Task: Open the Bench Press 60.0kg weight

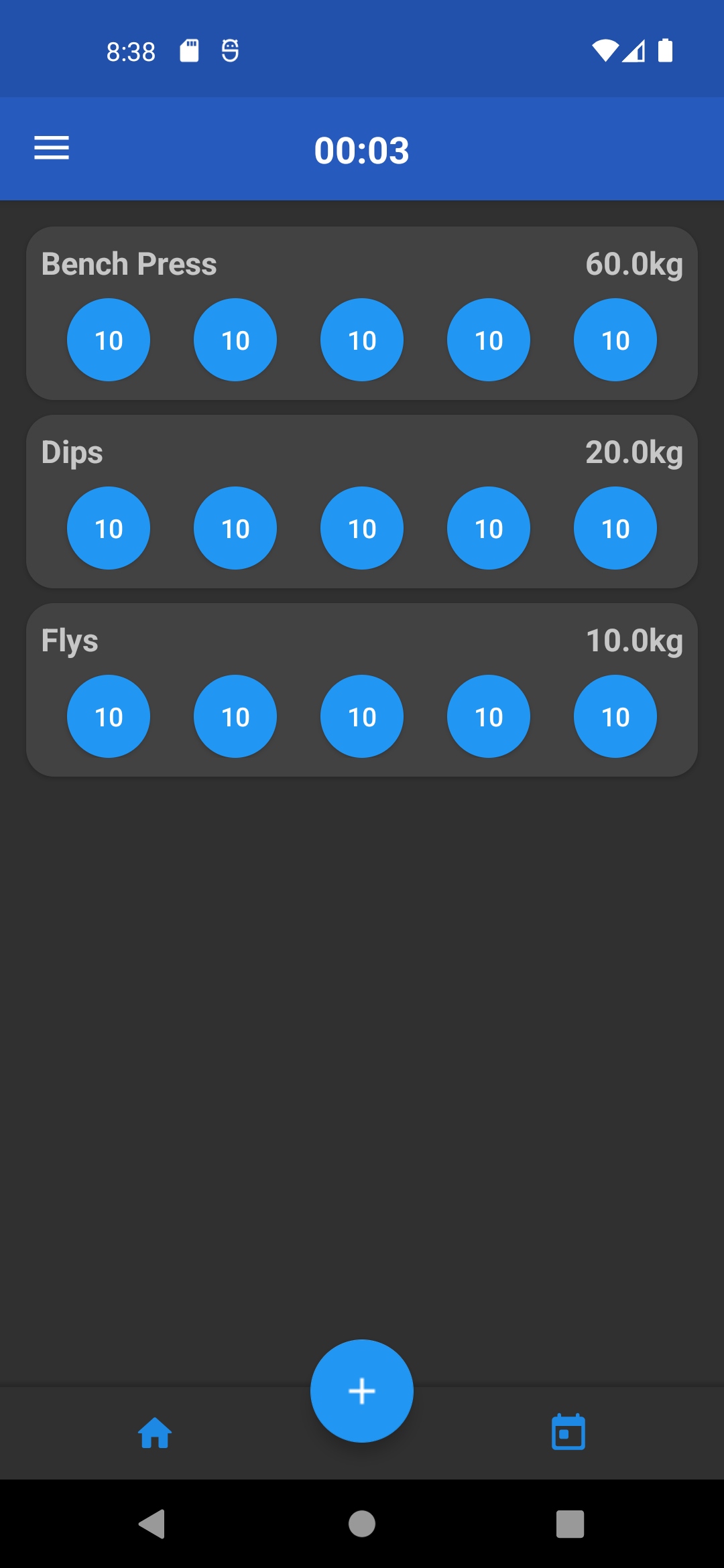Action: coord(634,265)
